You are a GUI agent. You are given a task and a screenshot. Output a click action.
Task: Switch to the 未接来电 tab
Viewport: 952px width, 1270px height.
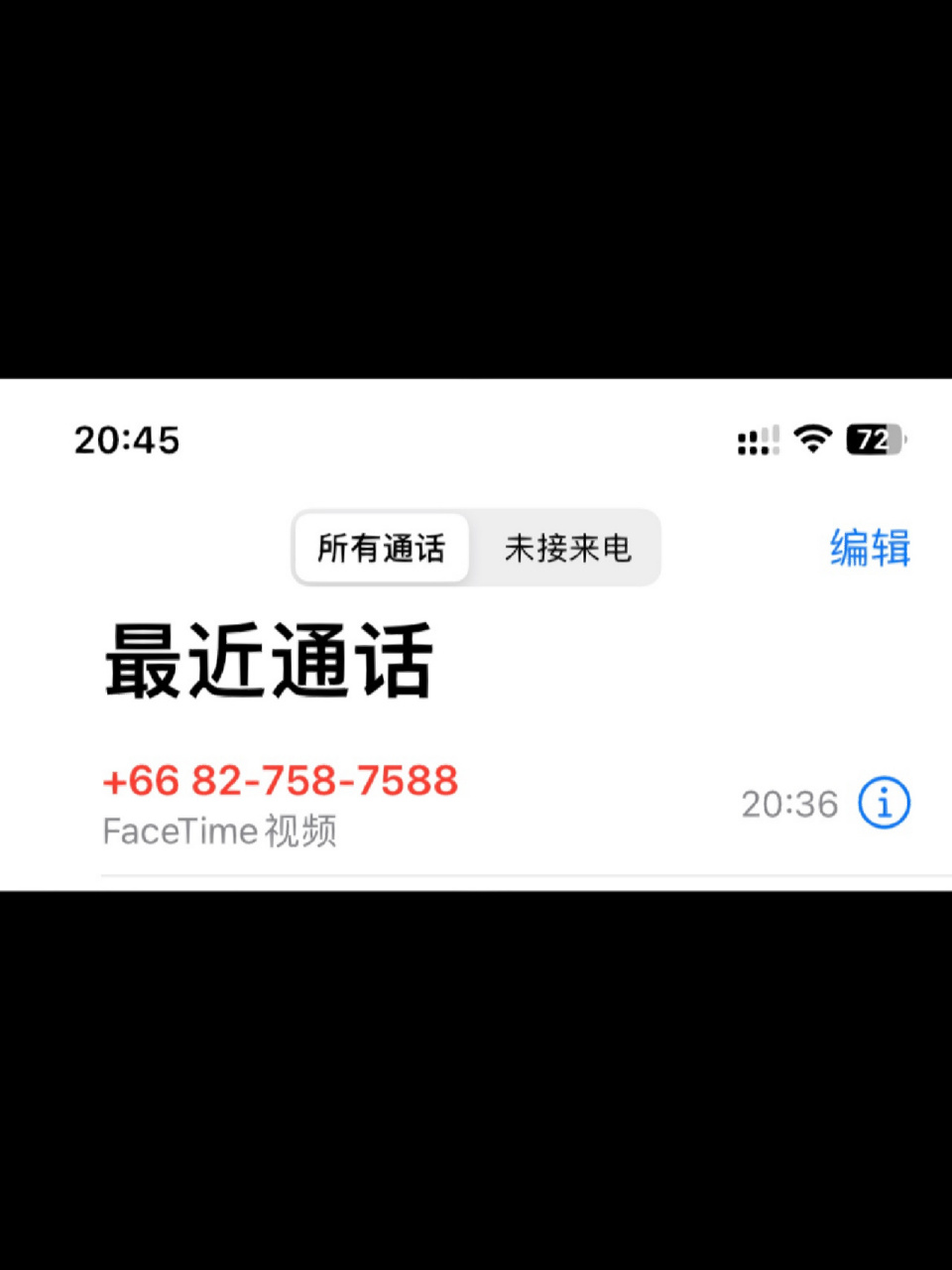point(567,548)
